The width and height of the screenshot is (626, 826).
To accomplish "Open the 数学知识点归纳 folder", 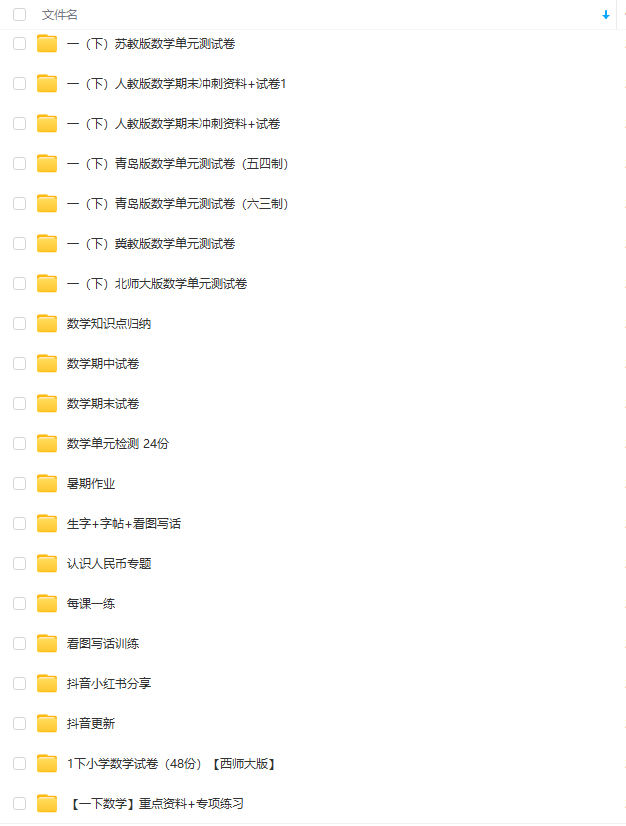I will click(x=108, y=324).
